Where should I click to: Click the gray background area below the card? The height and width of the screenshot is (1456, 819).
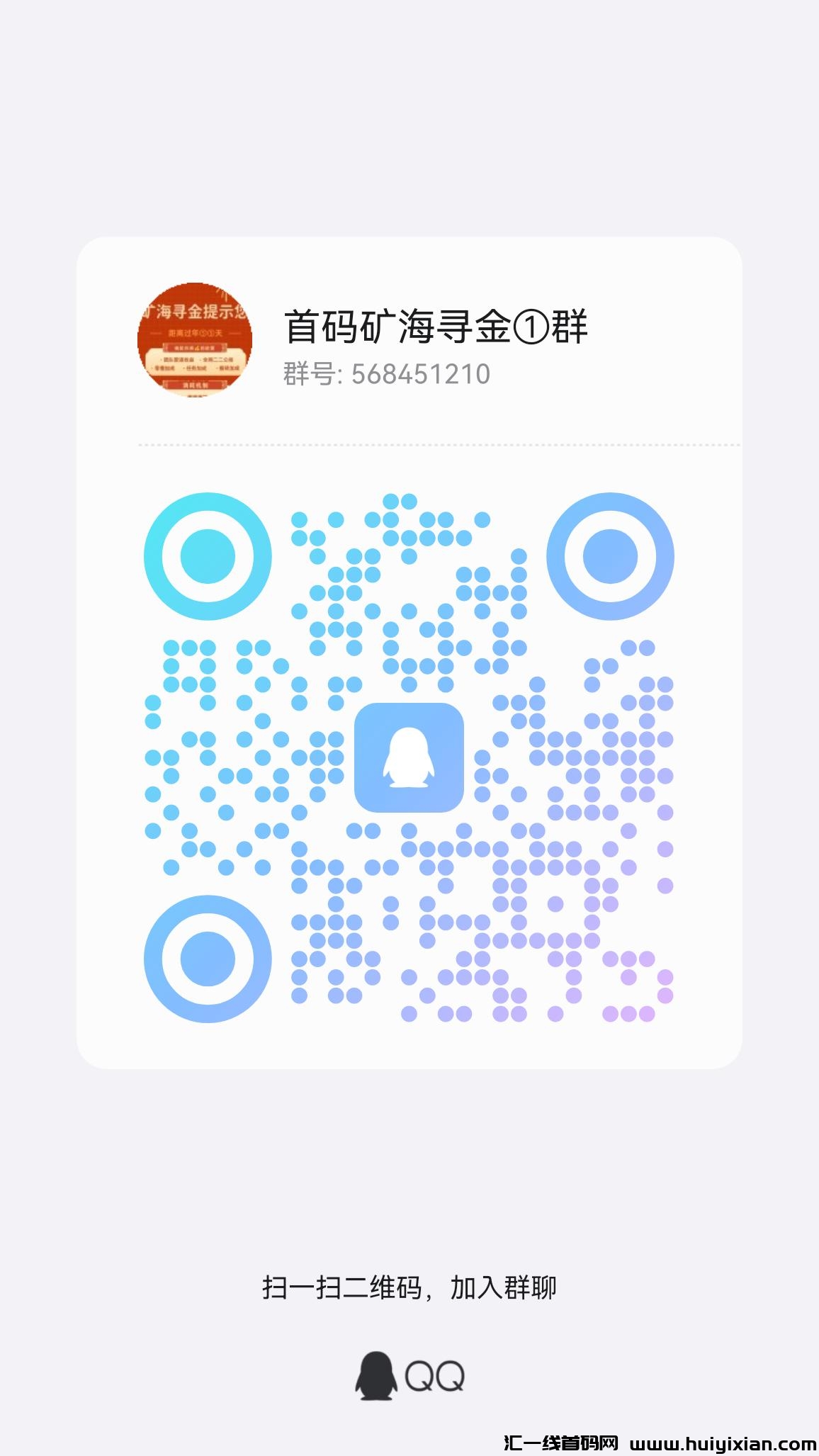coord(409,1169)
